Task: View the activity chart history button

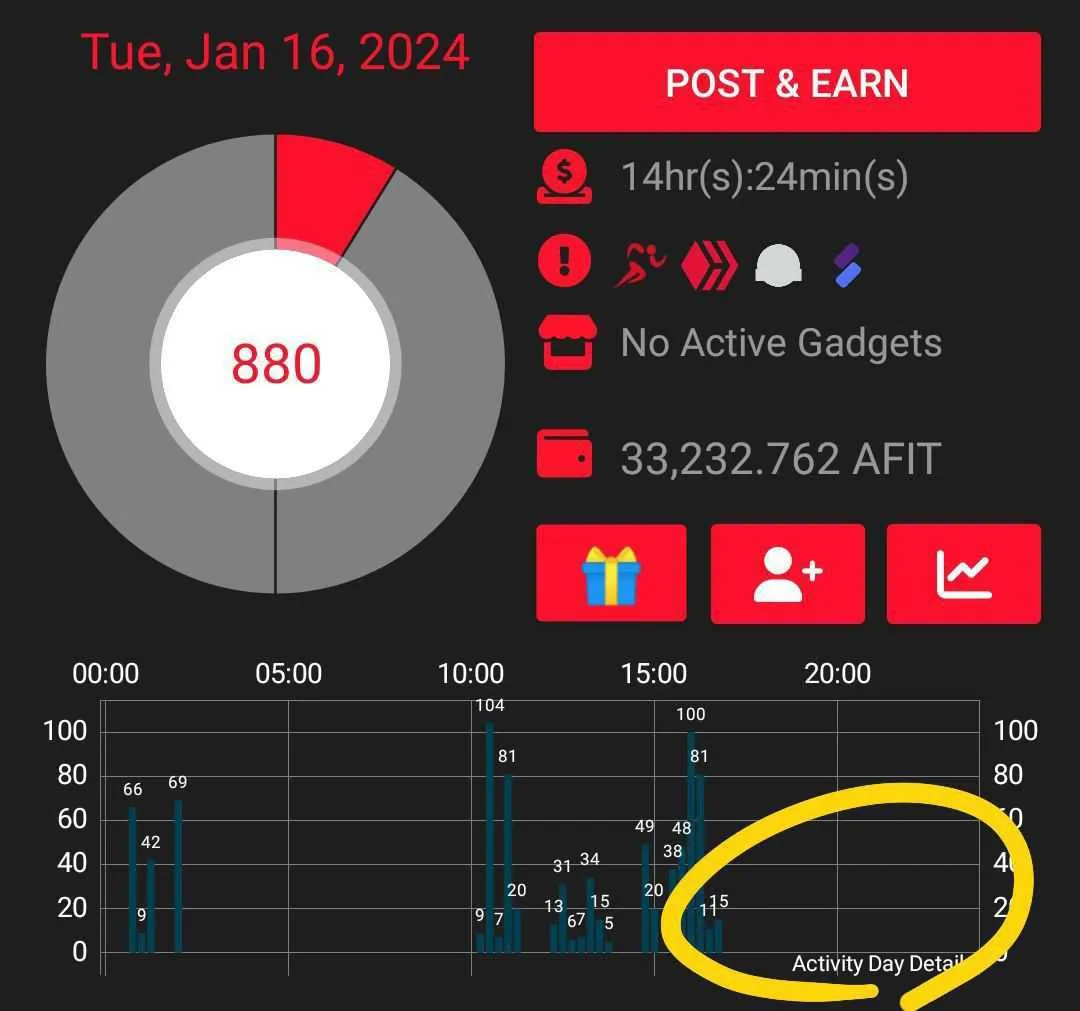Action: [x=963, y=574]
